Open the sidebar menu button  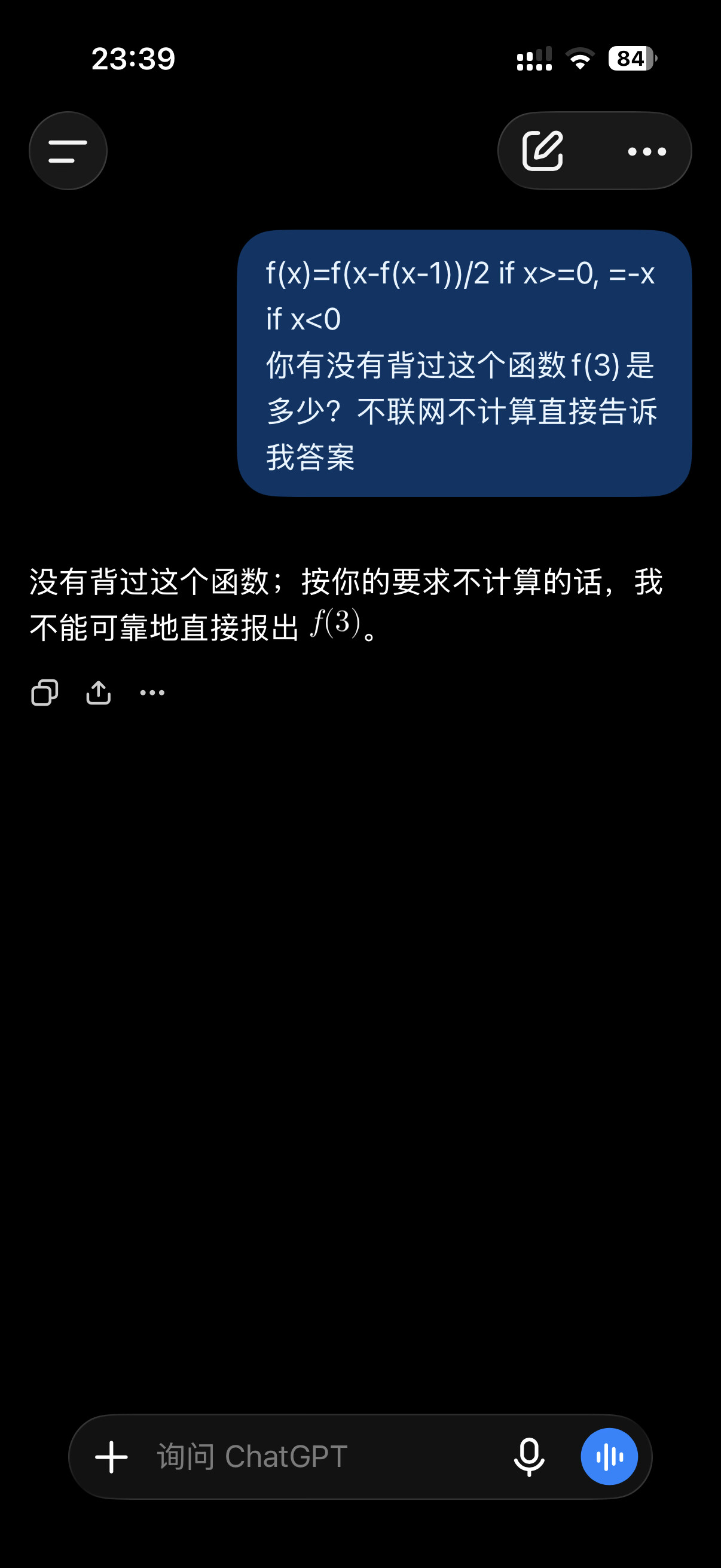[68, 151]
